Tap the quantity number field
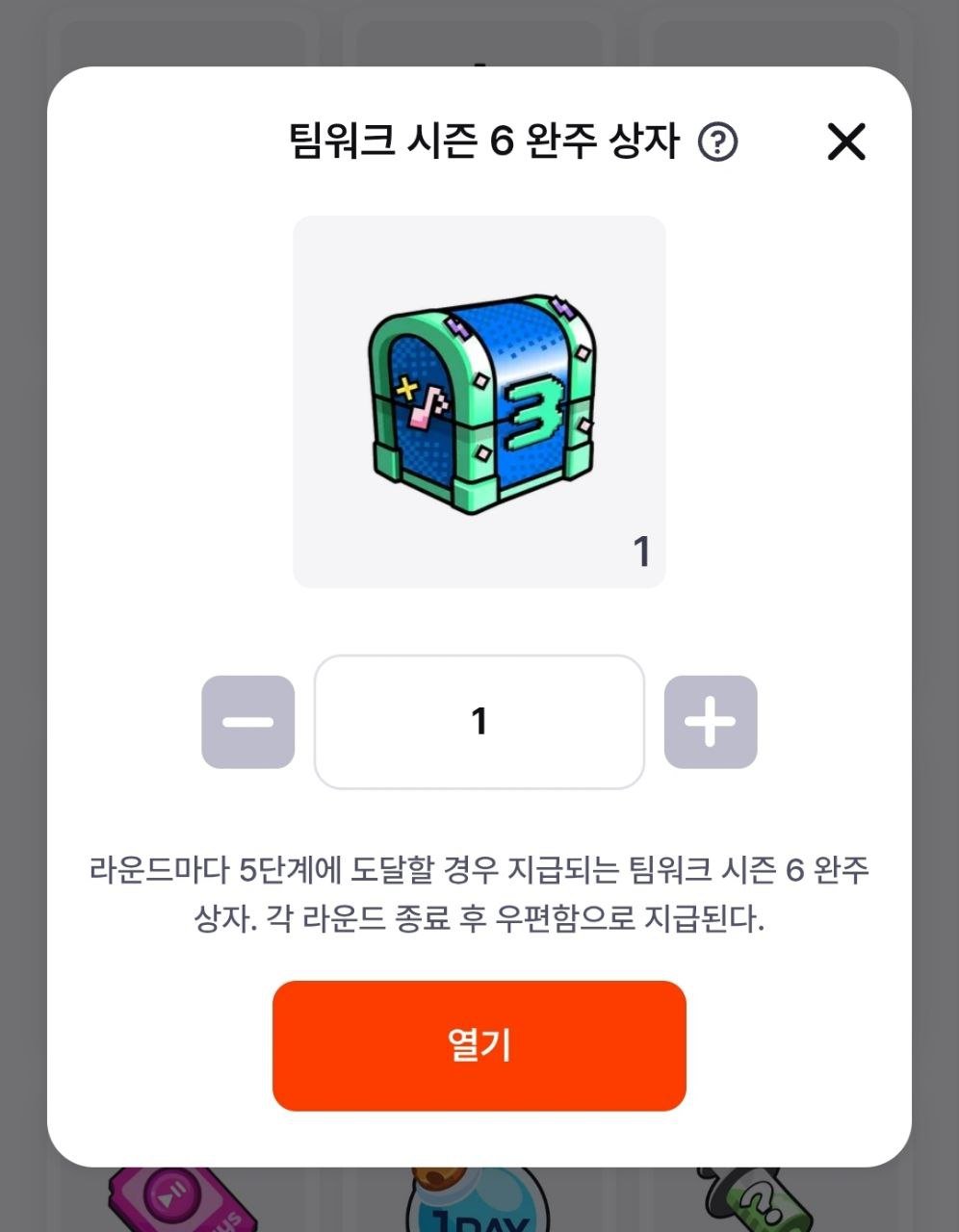Viewport: 959px width, 1232px height. pyautogui.click(x=479, y=722)
